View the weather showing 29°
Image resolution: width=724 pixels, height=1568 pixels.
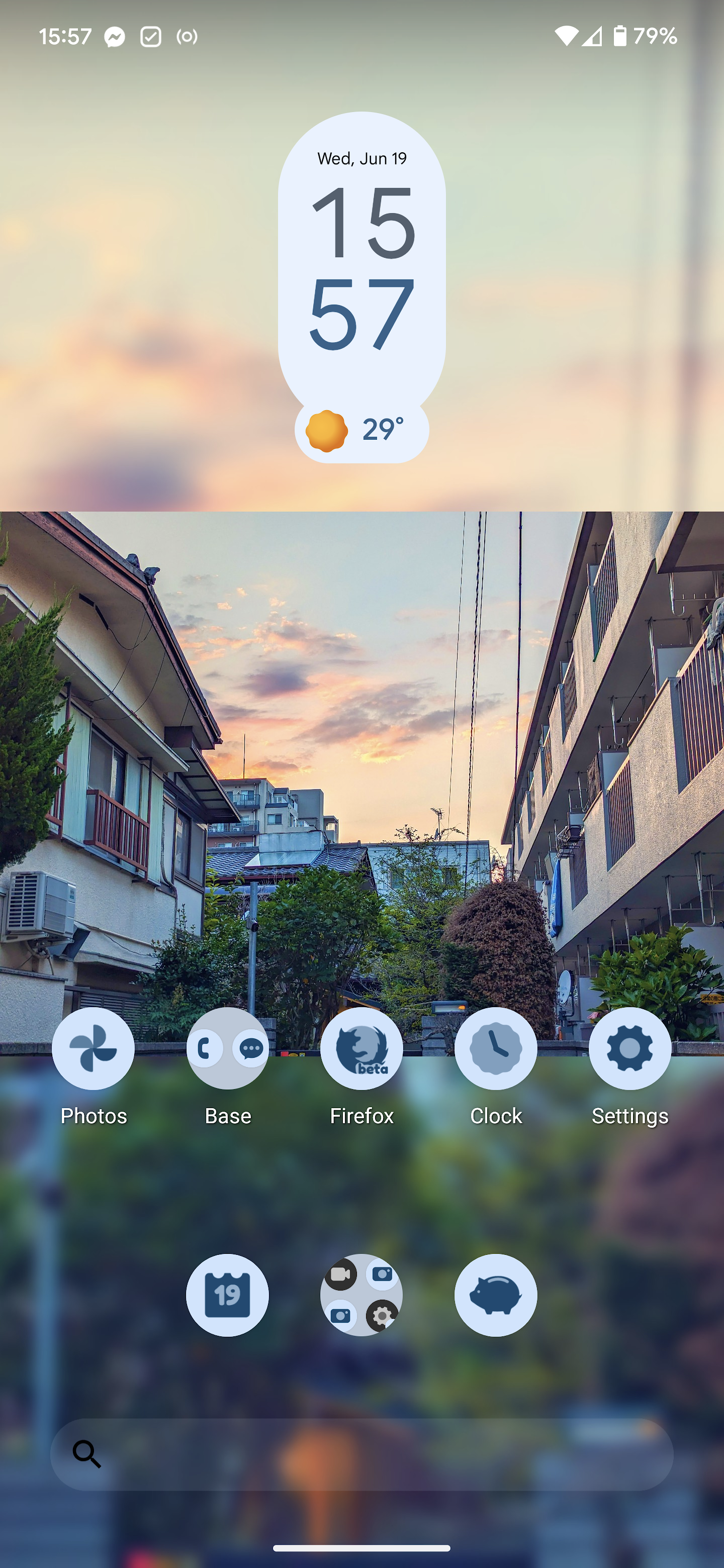[361, 430]
